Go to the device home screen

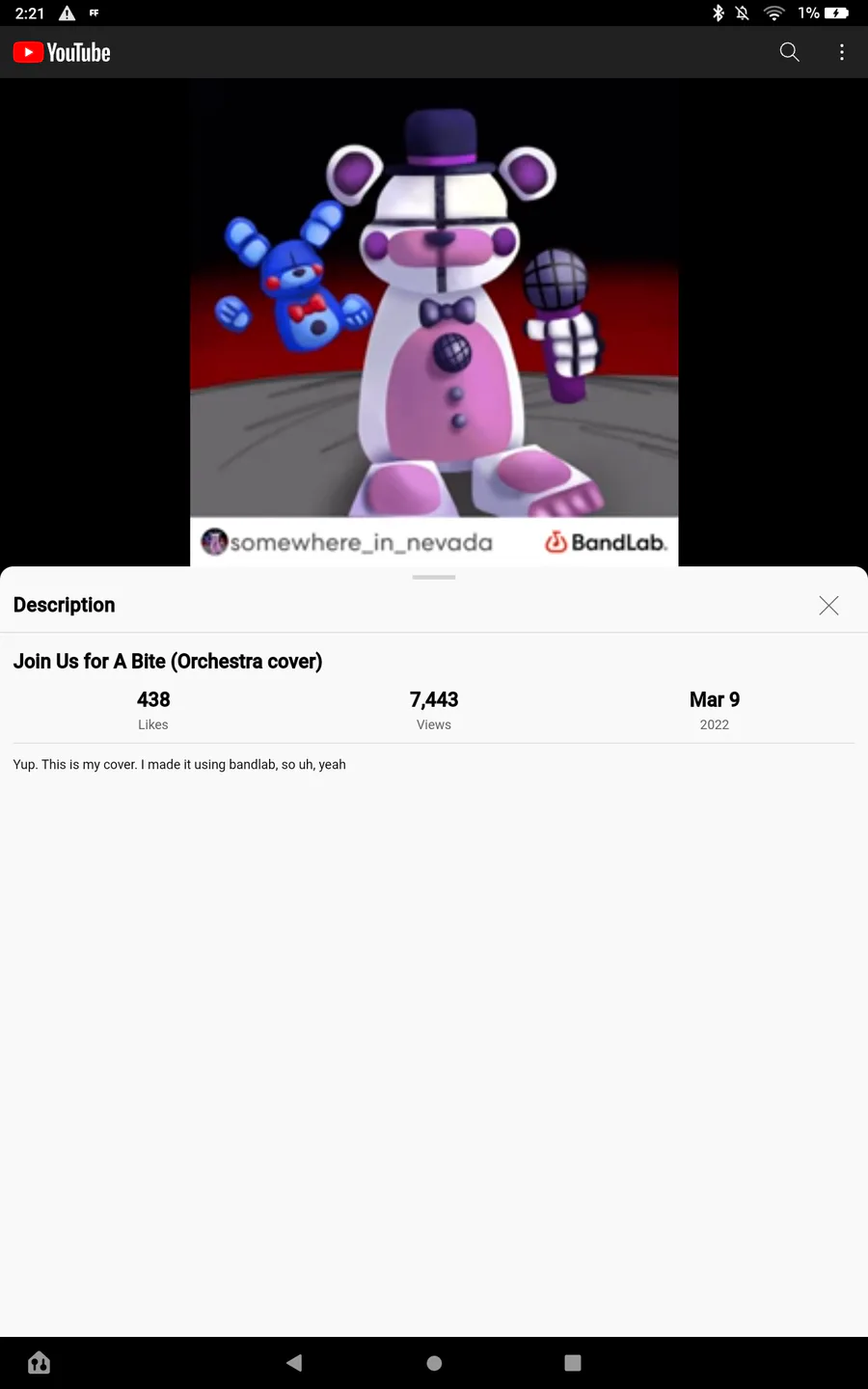point(434,1362)
